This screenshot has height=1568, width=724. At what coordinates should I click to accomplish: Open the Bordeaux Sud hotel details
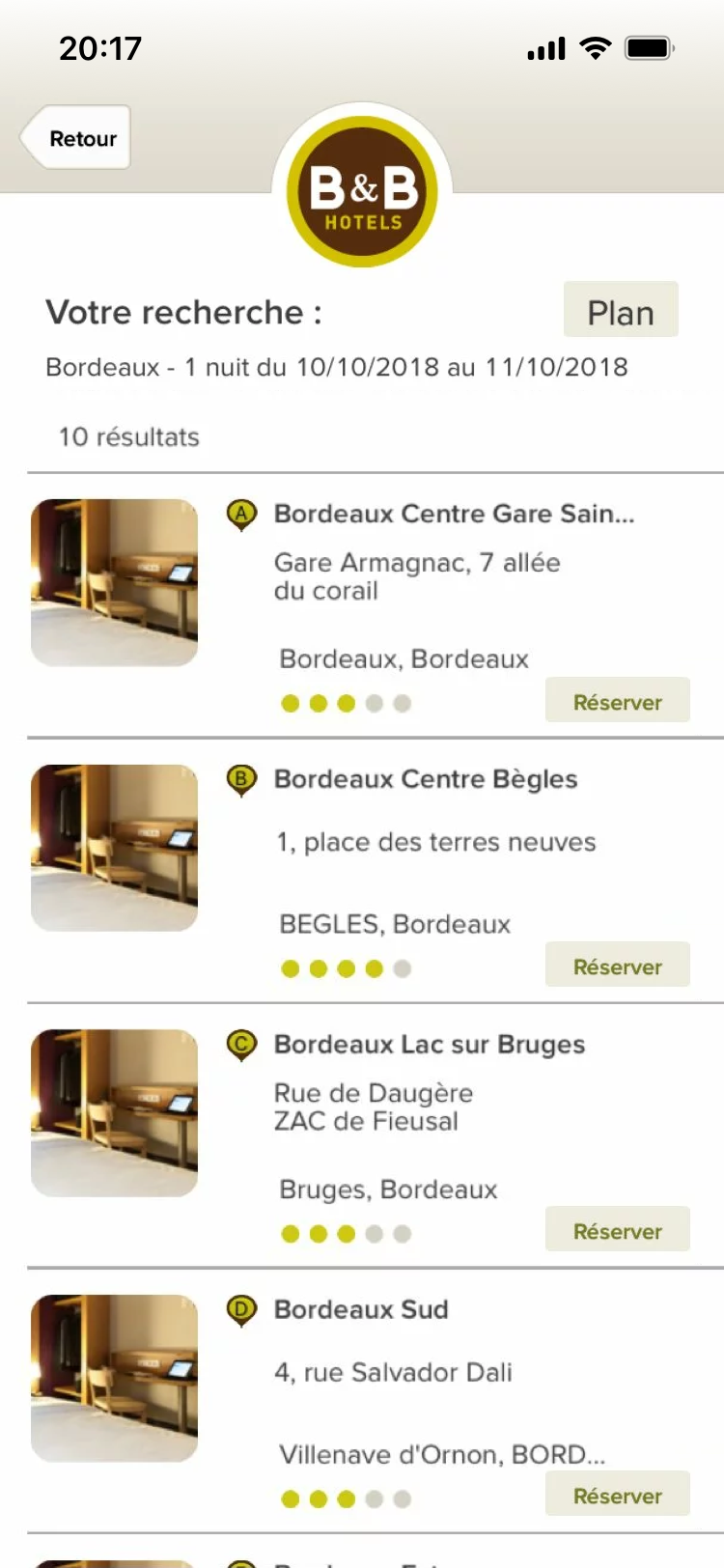[x=360, y=1310]
